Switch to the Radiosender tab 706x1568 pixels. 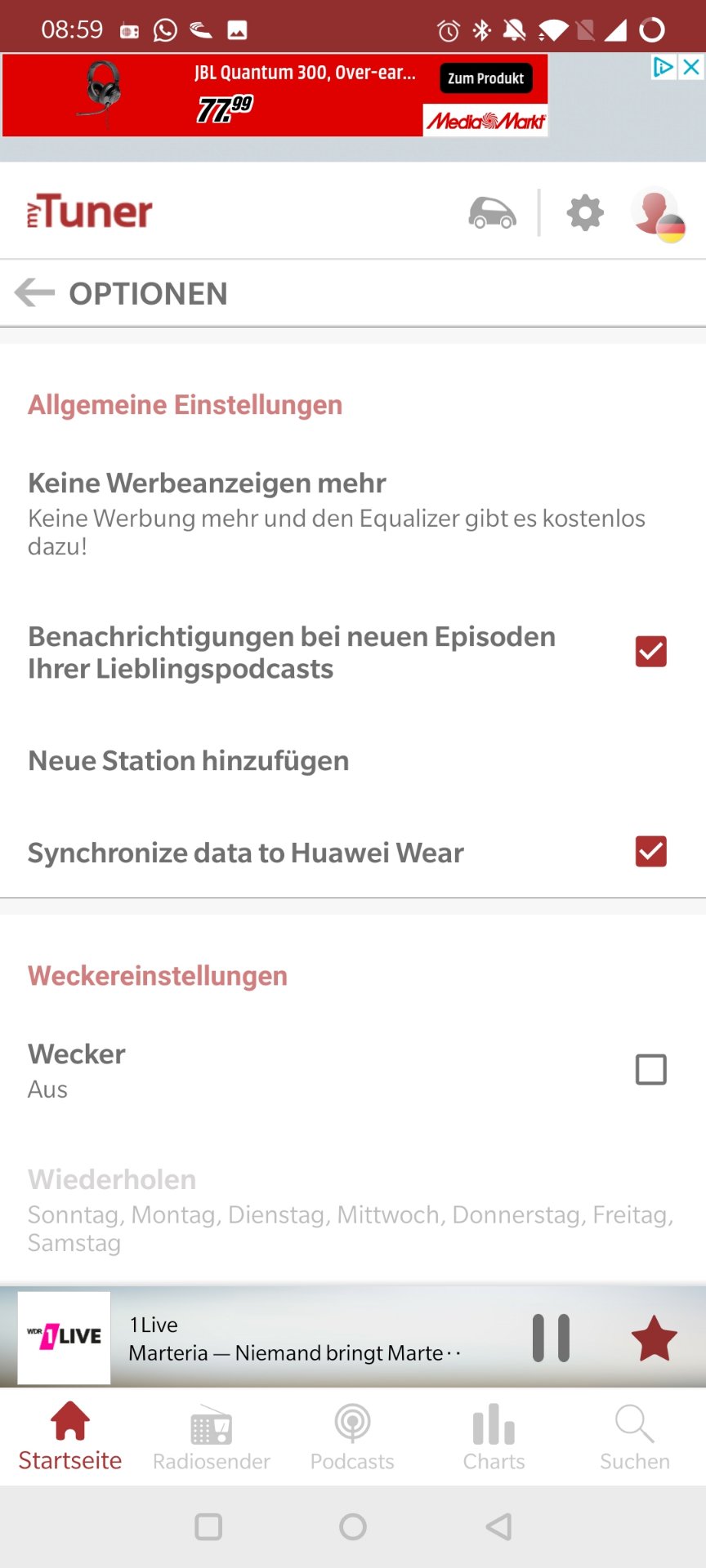click(x=212, y=1437)
